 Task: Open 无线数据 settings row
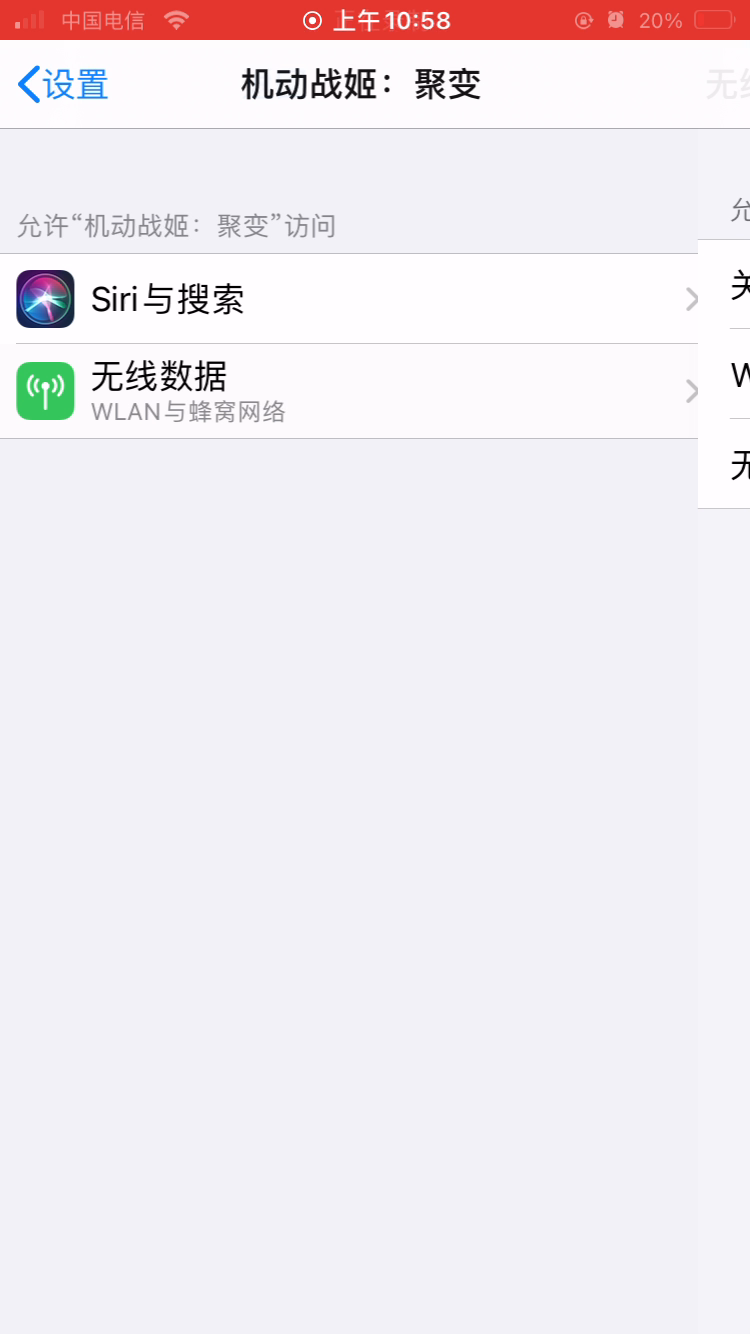pos(349,391)
